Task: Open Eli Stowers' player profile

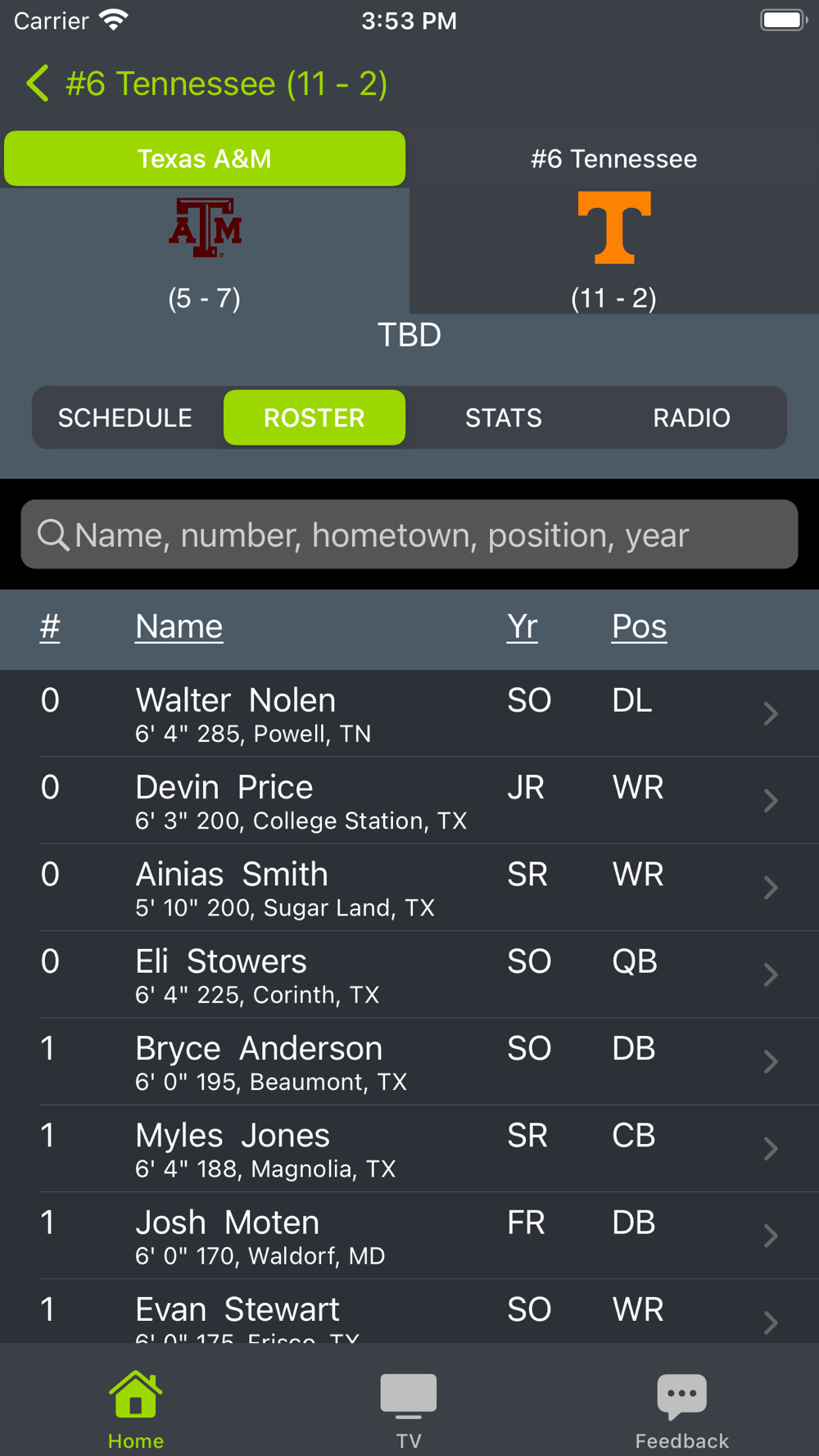Action: click(x=409, y=974)
